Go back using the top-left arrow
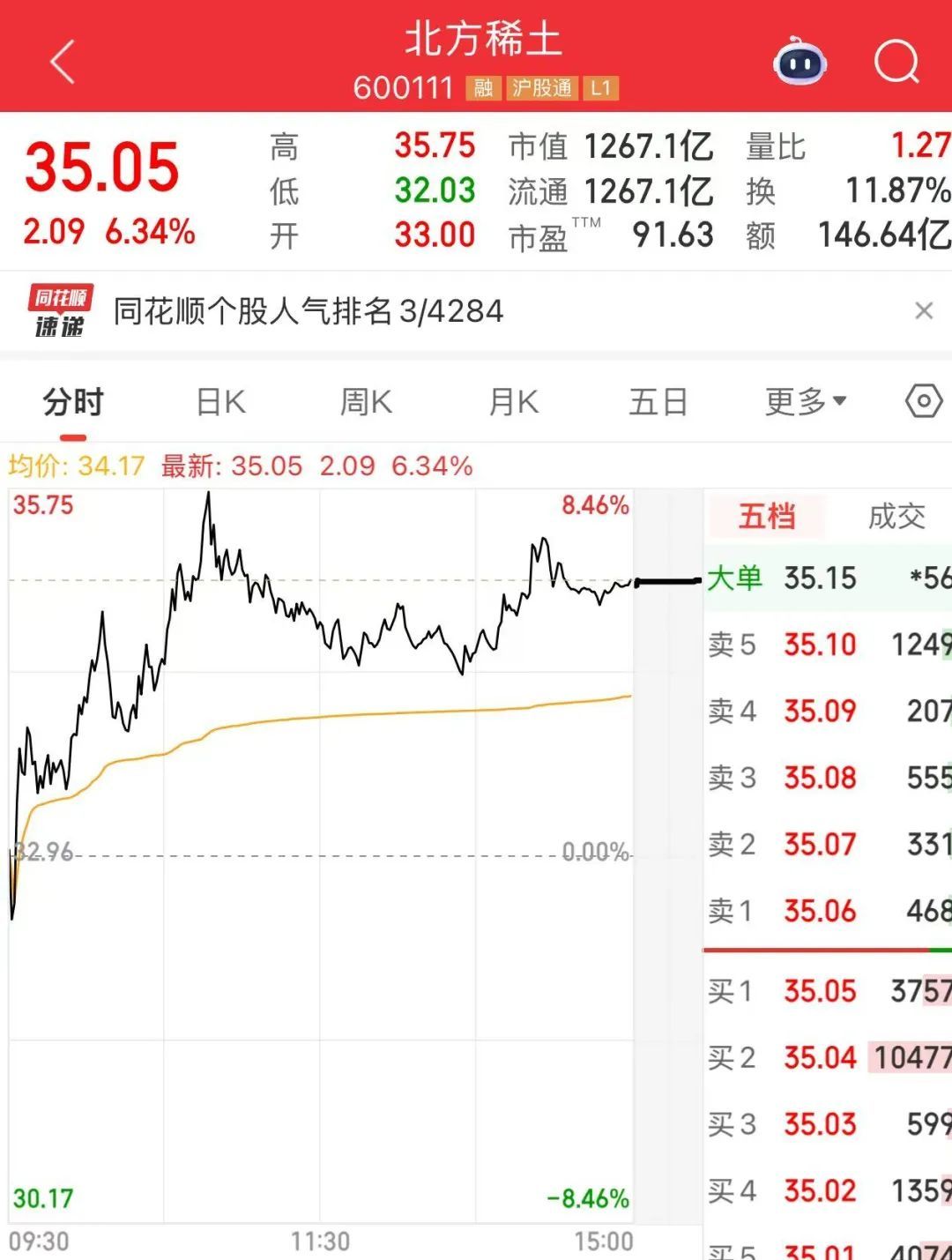The width and height of the screenshot is (952, 1260). tap(63, 63)
